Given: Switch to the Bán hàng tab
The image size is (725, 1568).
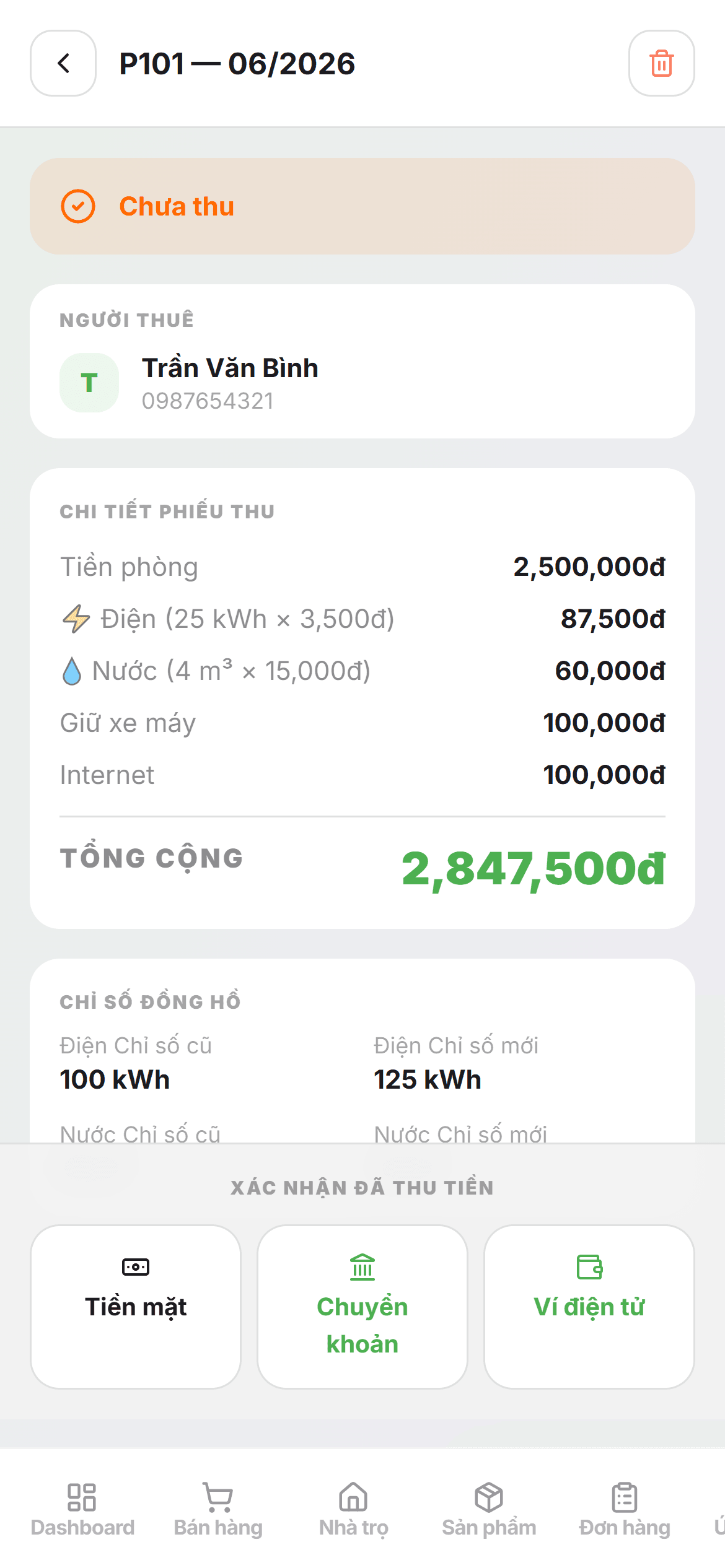Looking at the screenshot, I should pos(218,1510).
